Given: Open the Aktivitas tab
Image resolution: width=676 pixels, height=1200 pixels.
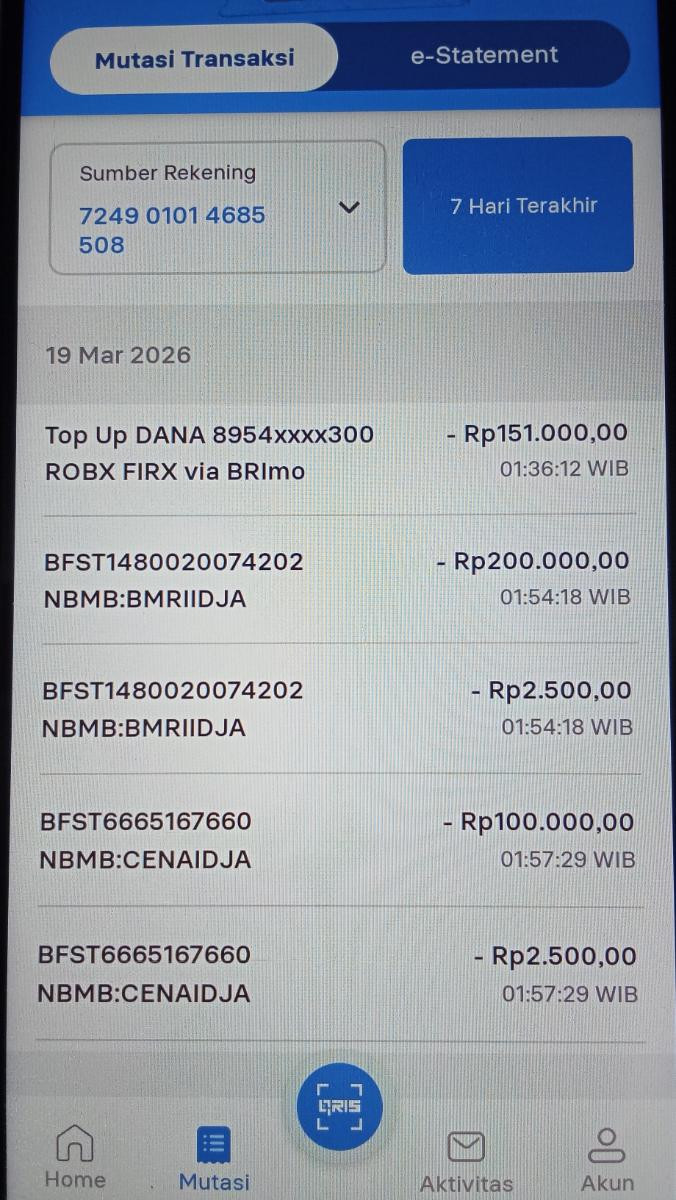Looking at the screenshot, I should (466, 1162).
